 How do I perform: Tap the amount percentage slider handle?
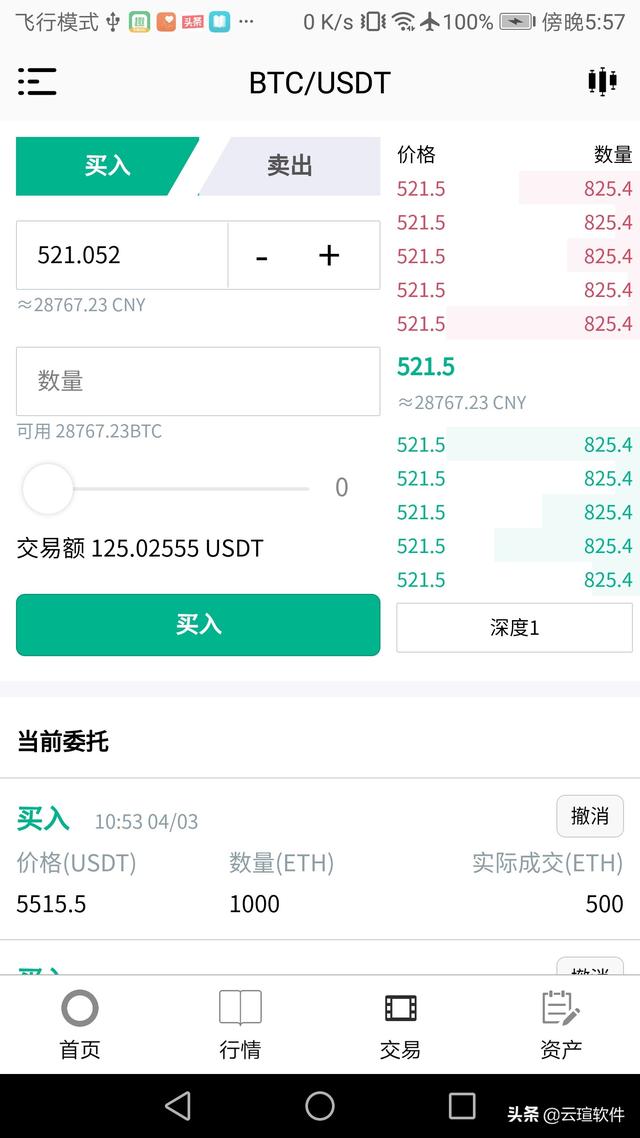click(x=48, y=488)
